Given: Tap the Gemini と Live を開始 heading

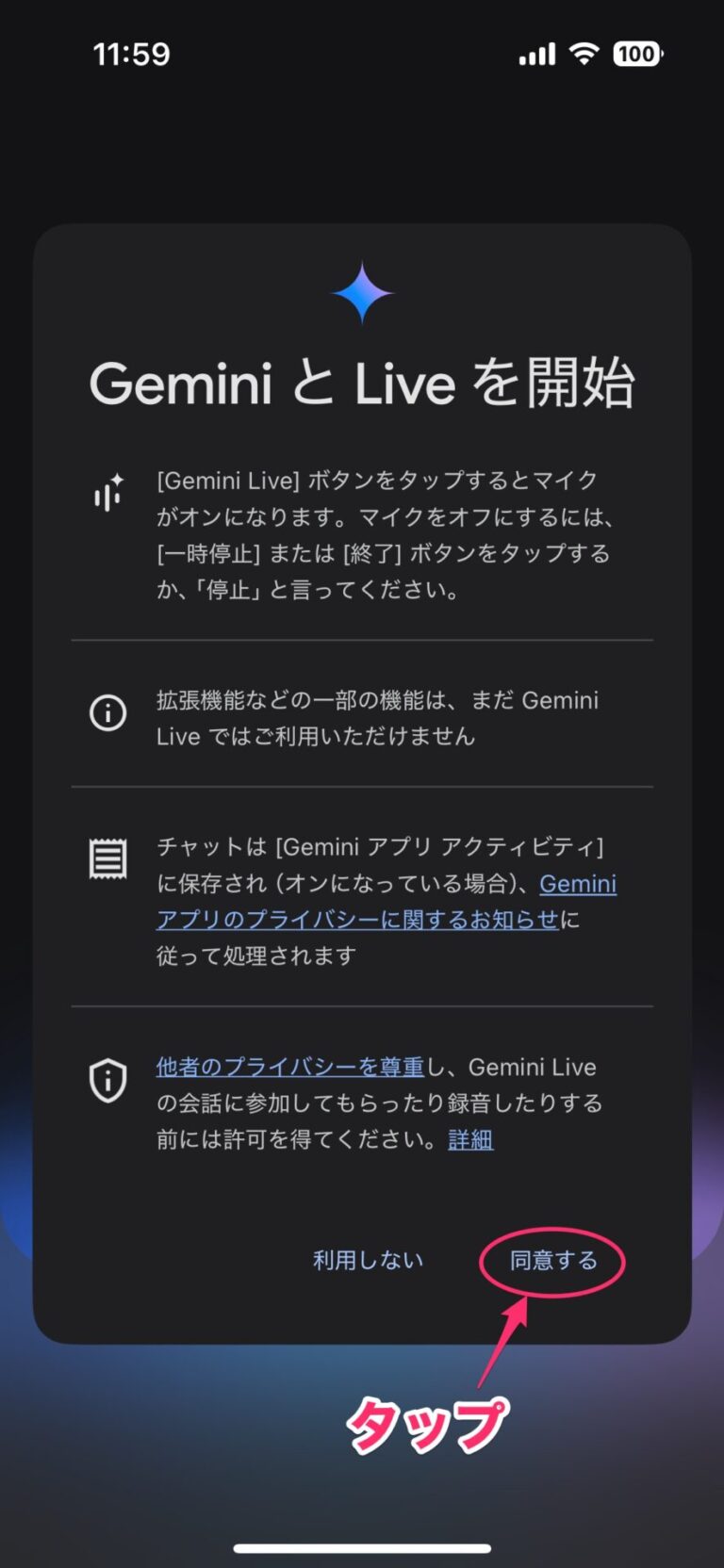Looking at the screenshot, I should (x=362, y=384).
